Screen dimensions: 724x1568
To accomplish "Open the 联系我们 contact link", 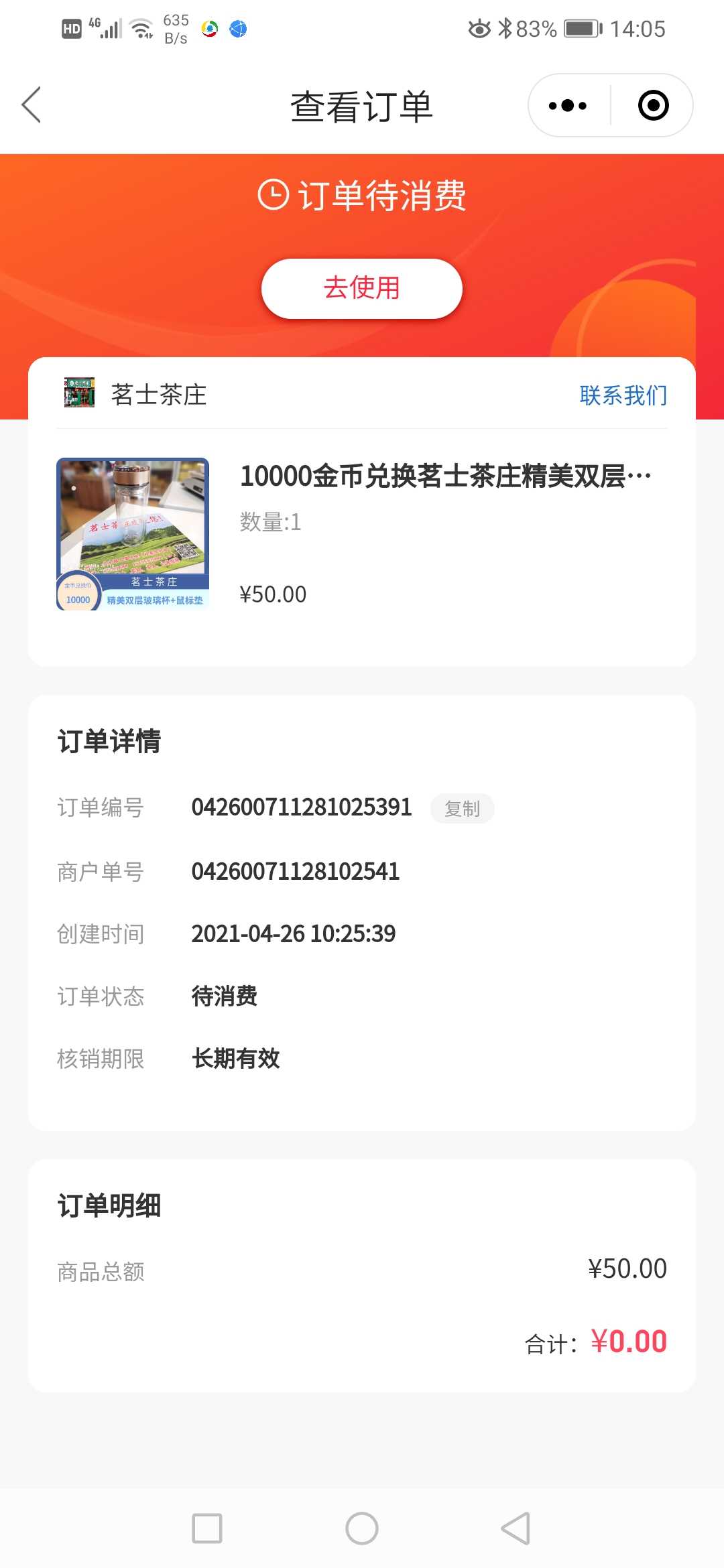I will pos(623,395).
